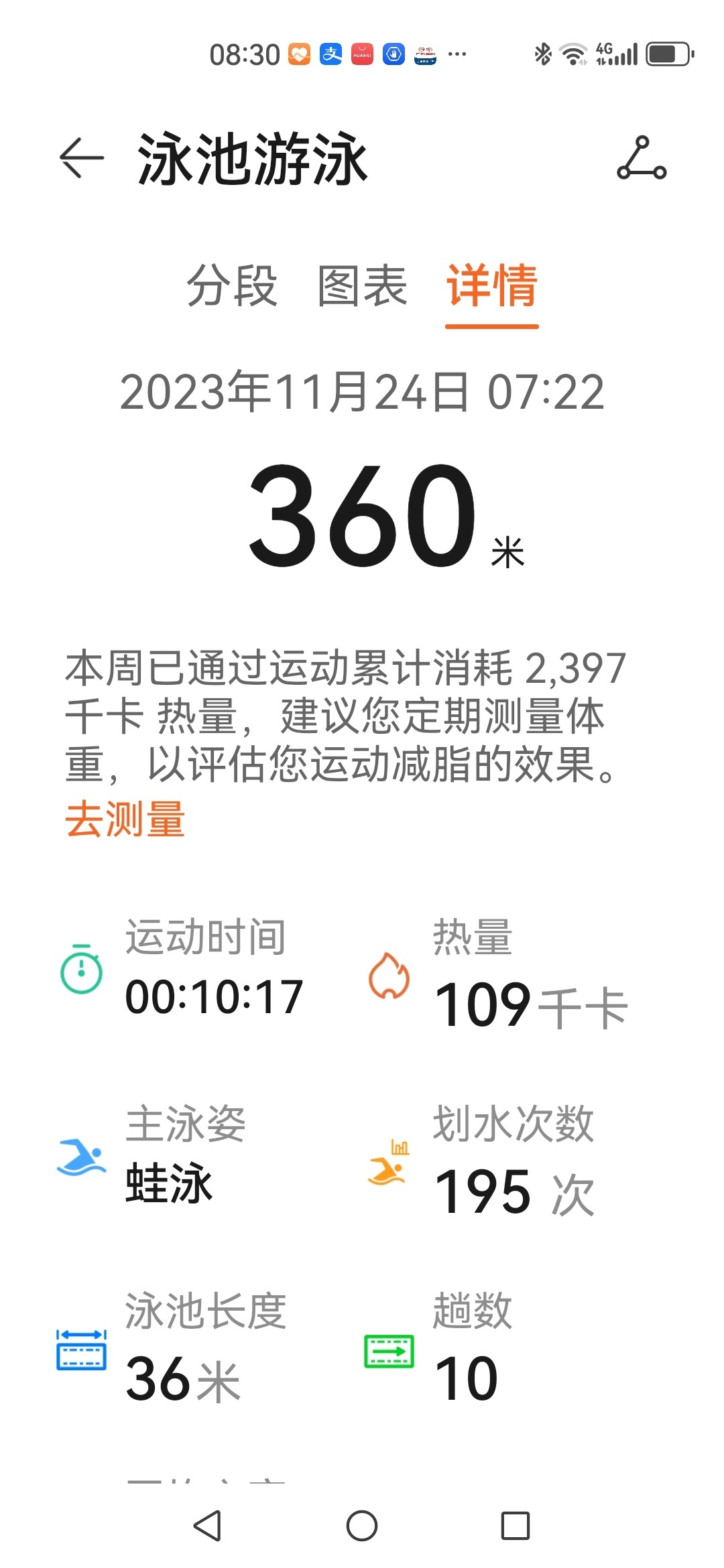
Task: Tap the system home button
Action: 362,1526
